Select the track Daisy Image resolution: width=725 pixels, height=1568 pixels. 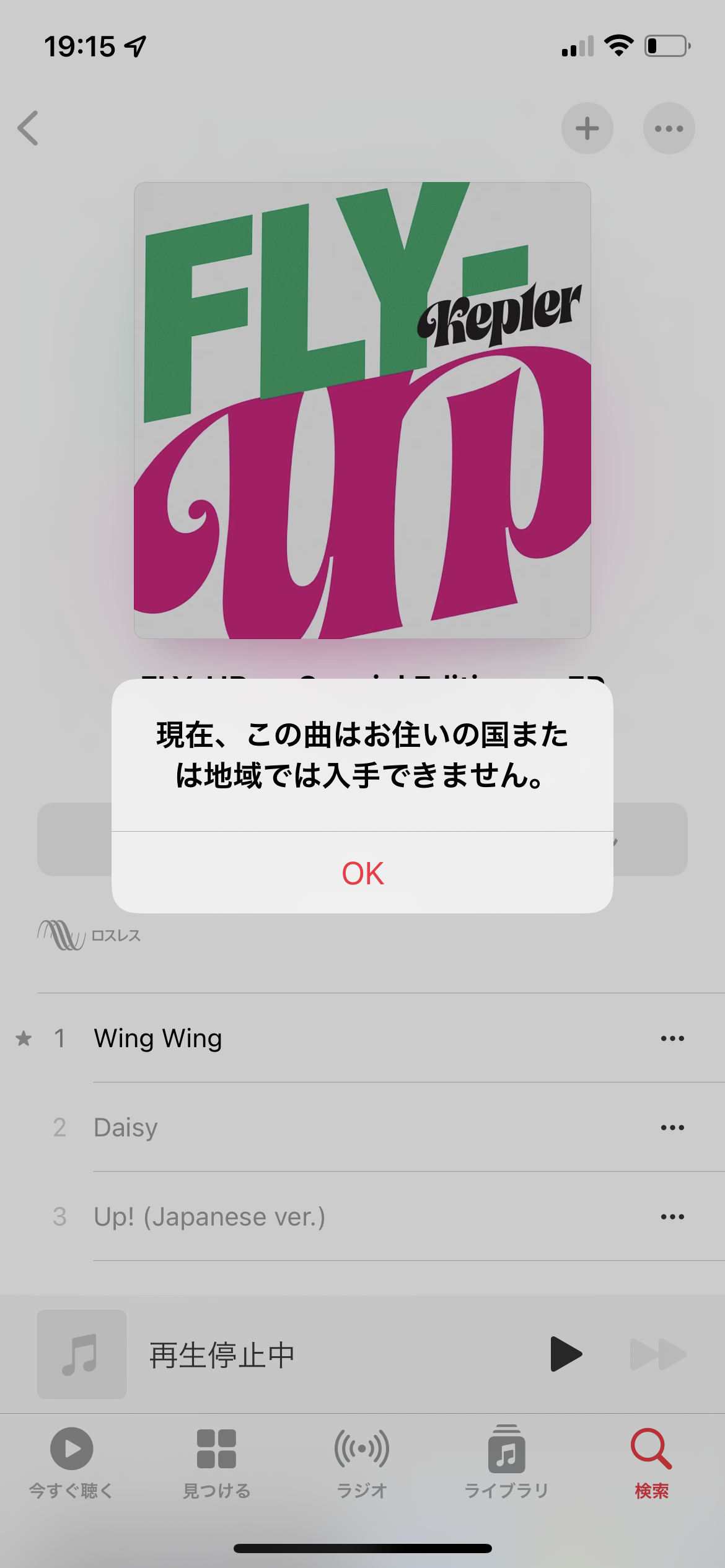click(126, 1128)
